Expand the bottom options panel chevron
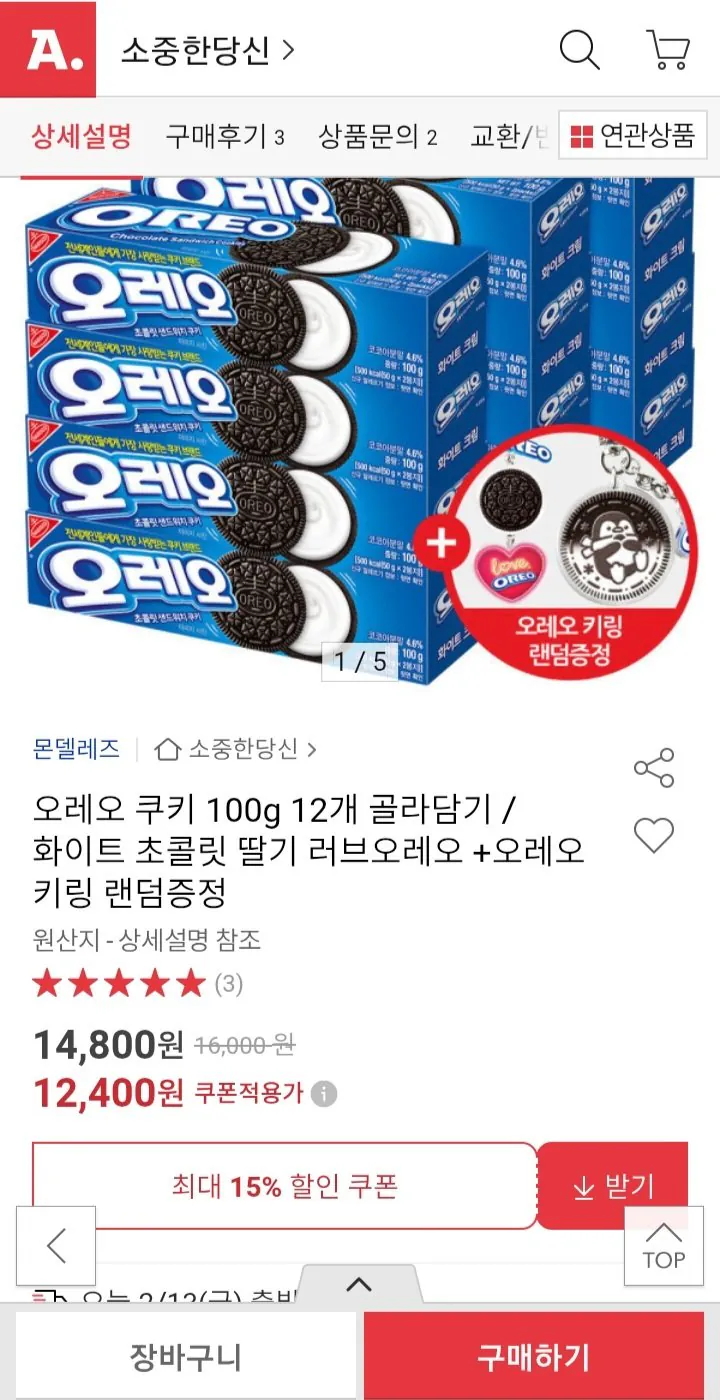 pyautogui.click(x=358, y=1285)
